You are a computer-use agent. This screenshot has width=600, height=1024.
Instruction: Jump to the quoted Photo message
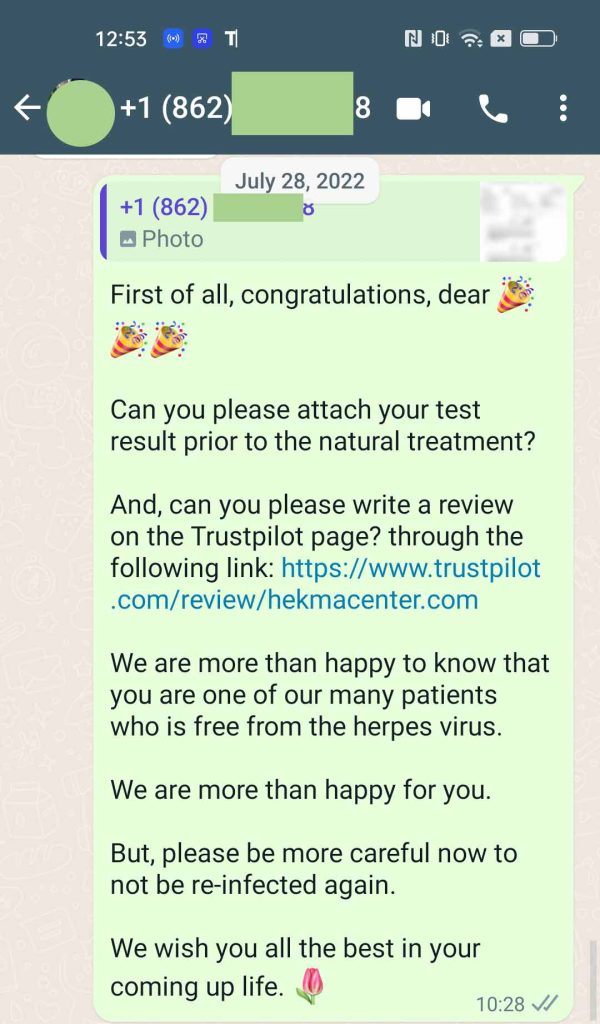click(300, 223)
